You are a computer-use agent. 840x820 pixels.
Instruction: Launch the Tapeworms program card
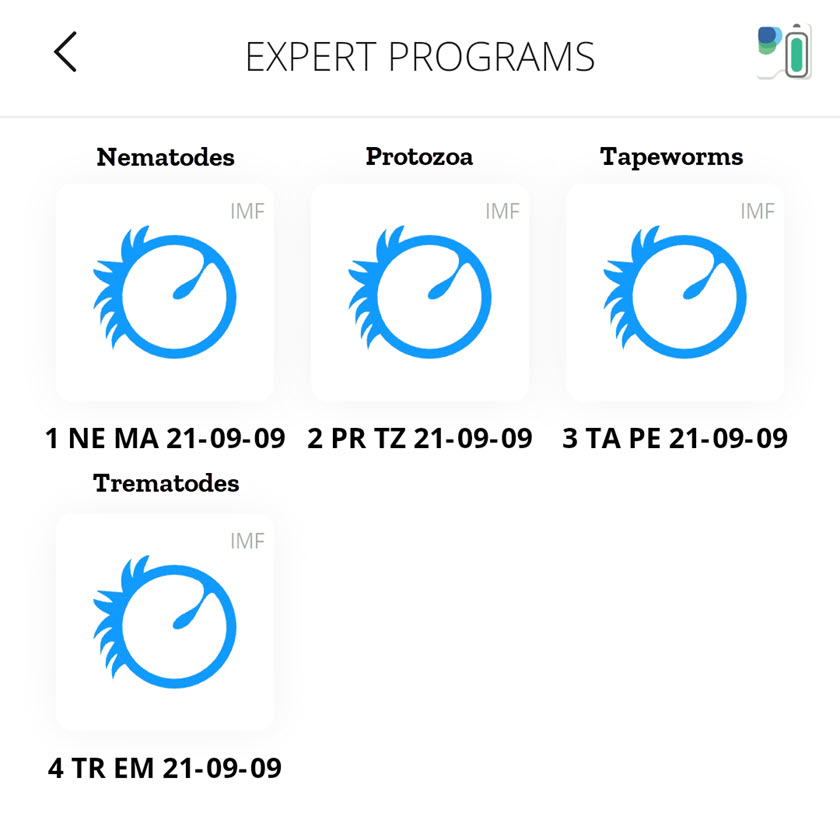pyautogui.click(x=675, y=292)
